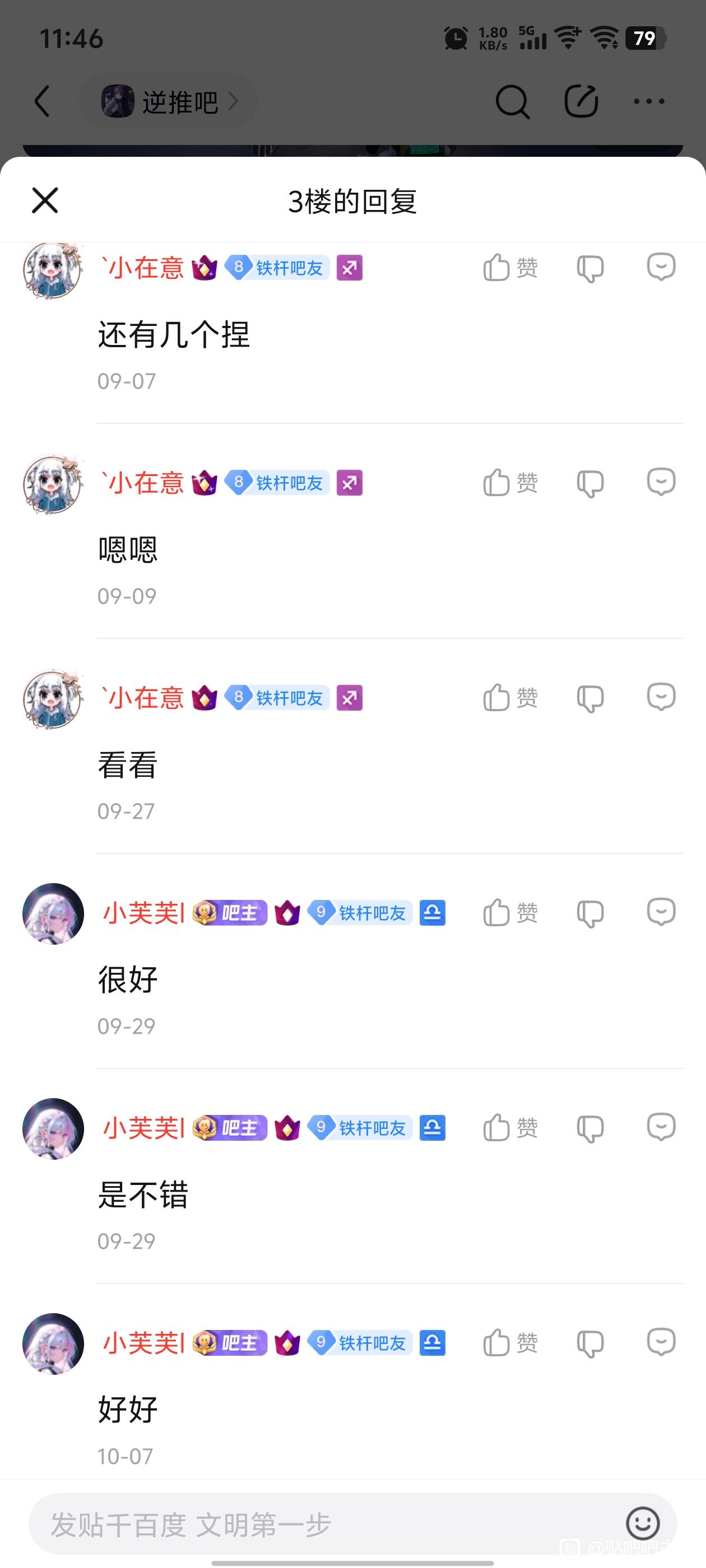
Task: Reply to the comment 还有几个捏
Action: (660, 267)
